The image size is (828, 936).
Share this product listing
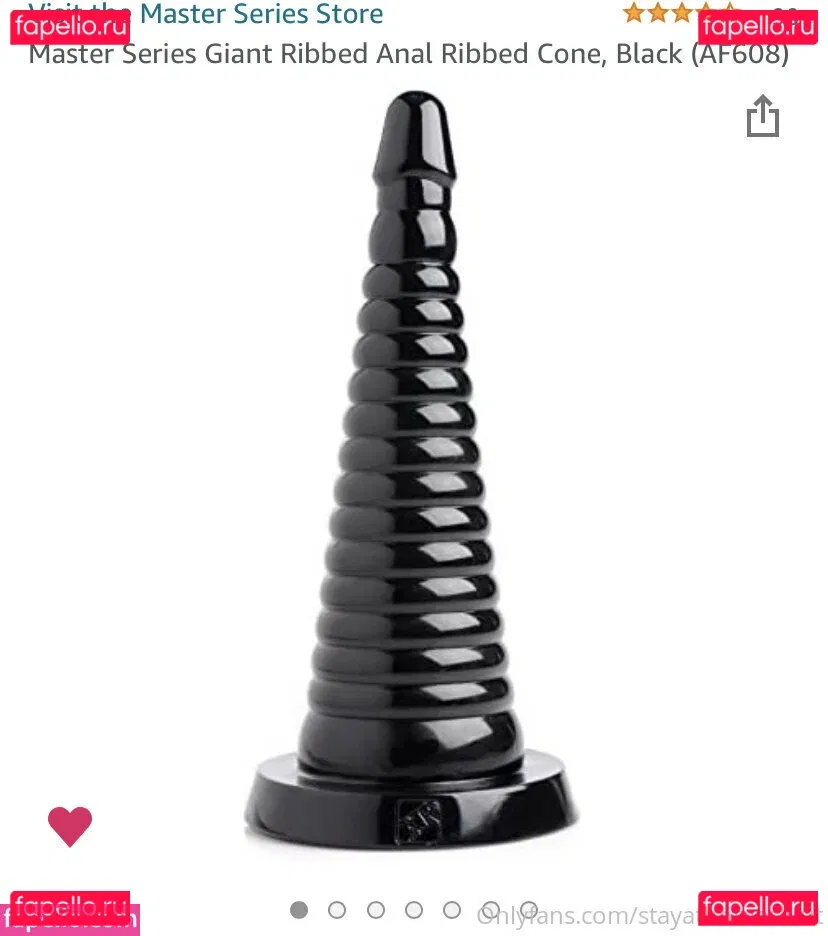pyautogui.click(x=762, y=116)
